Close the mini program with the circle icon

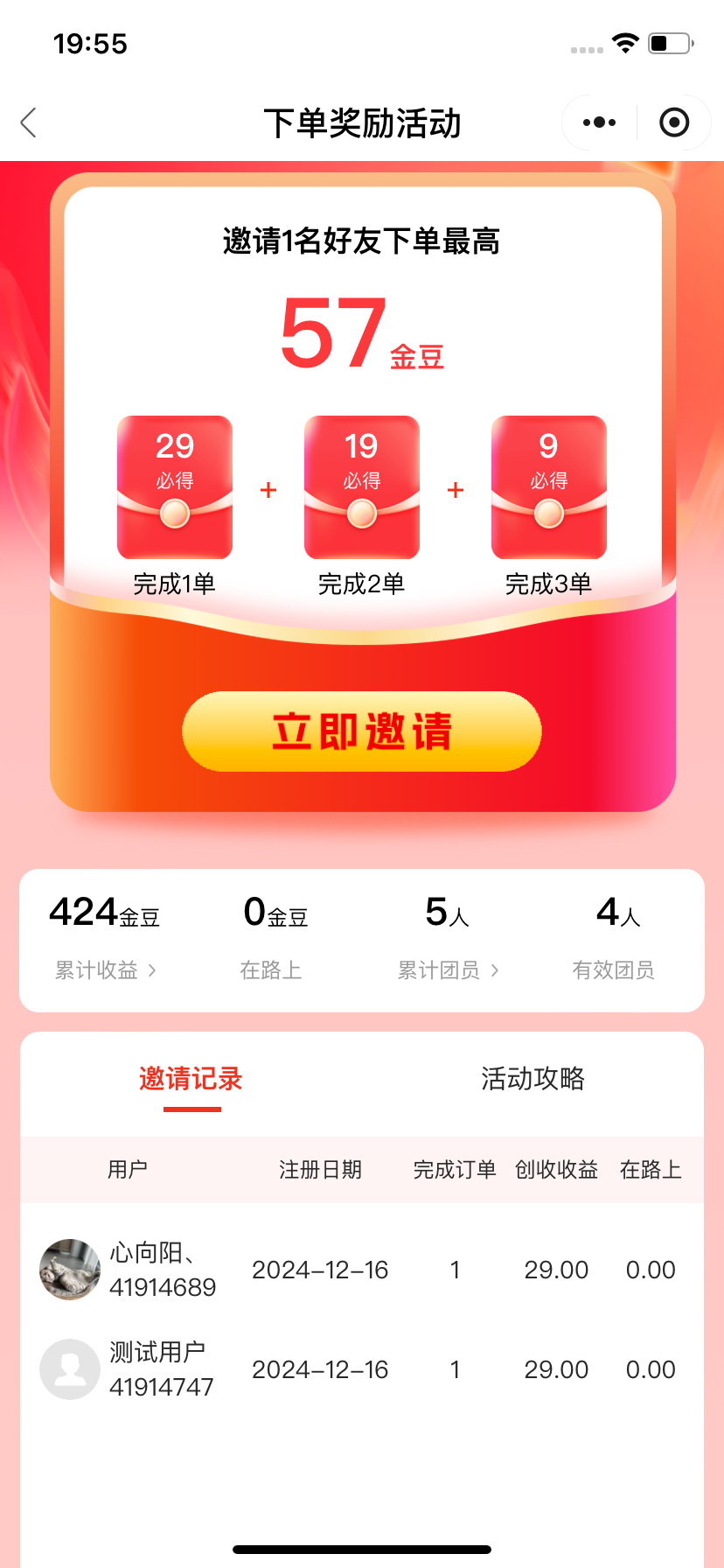pyautogui.click(x=673, y=122)
